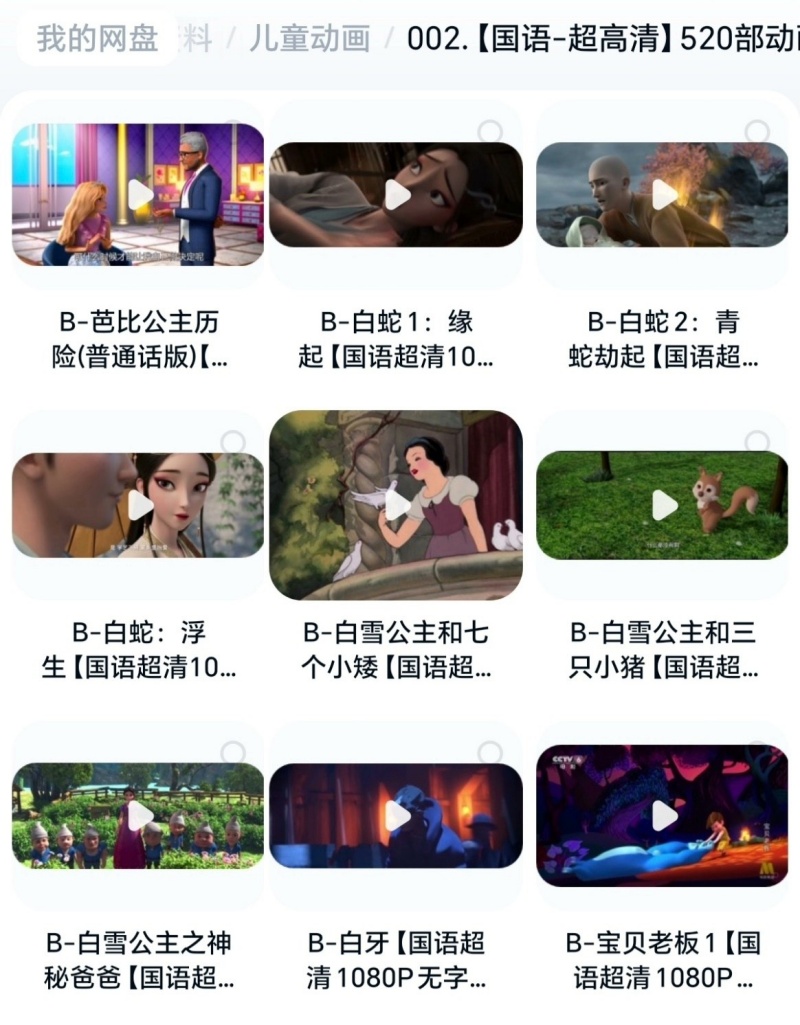Image resolution: width=800 pixels, height=1025 pixels.
Task: Open 儿童动画 folder in breadcrumb
Action: [x=309, y=39]
